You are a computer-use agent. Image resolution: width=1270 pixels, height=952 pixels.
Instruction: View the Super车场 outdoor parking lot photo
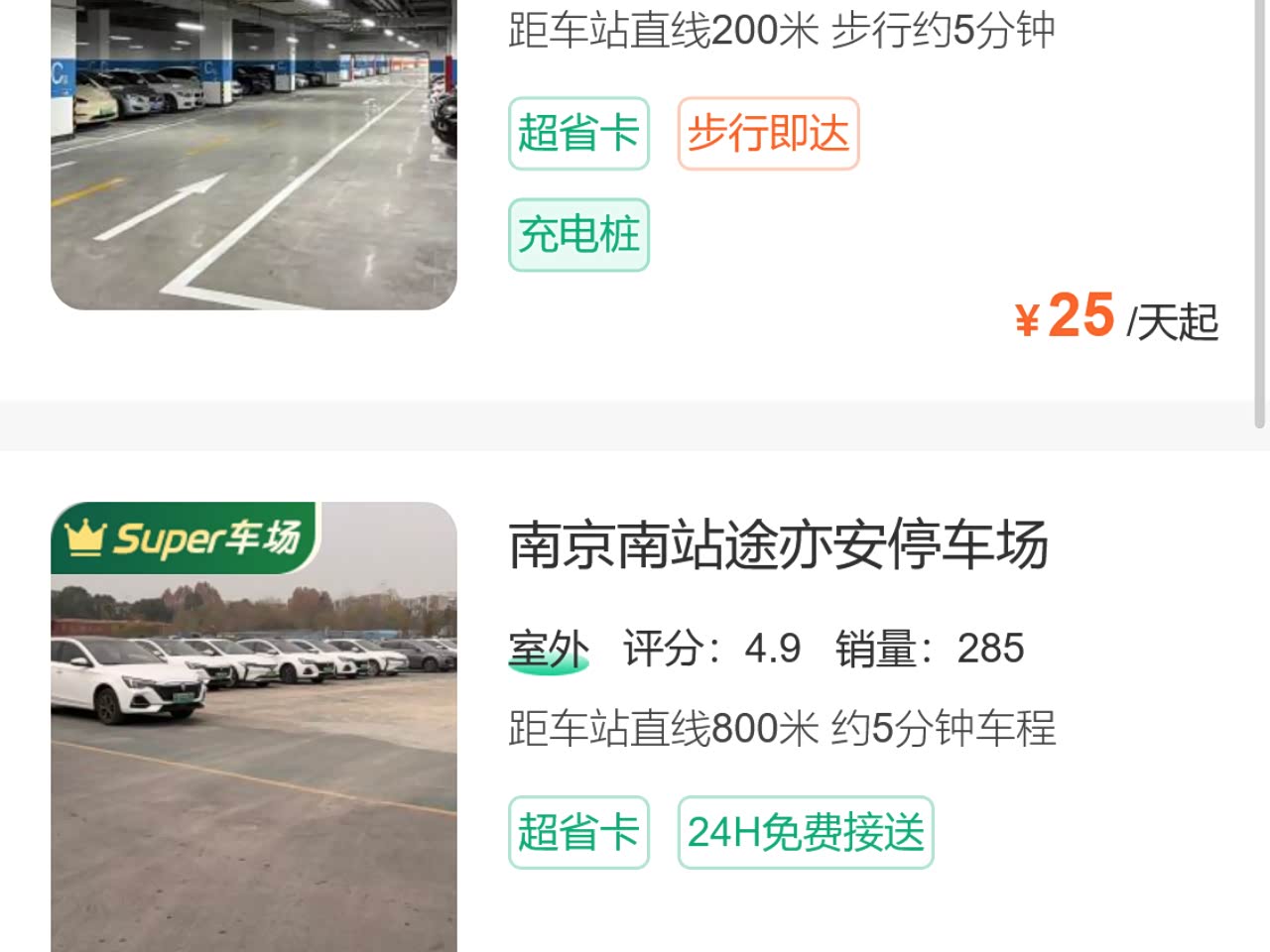[x=254, y=754]
